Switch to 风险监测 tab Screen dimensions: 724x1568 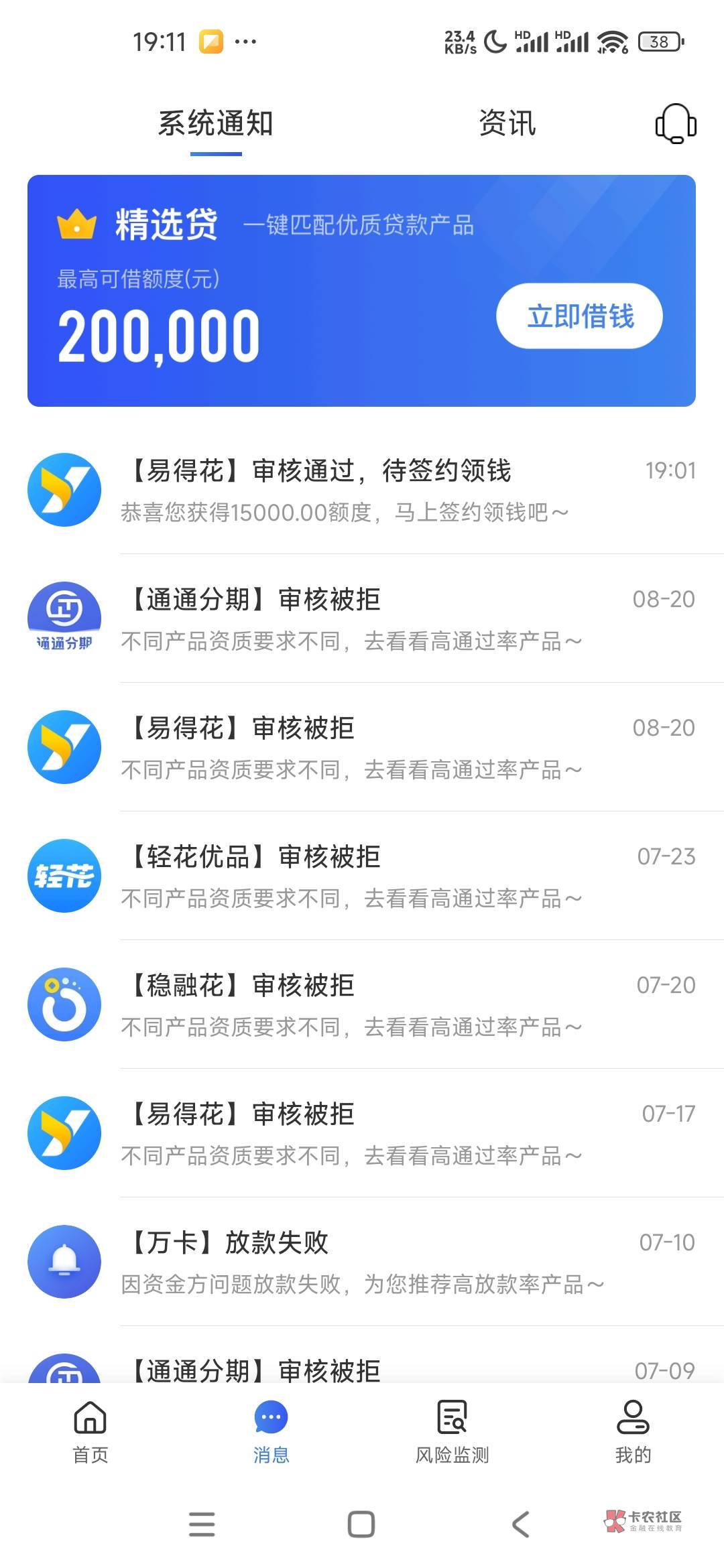pyautogui.click(x=452, y=1432)
